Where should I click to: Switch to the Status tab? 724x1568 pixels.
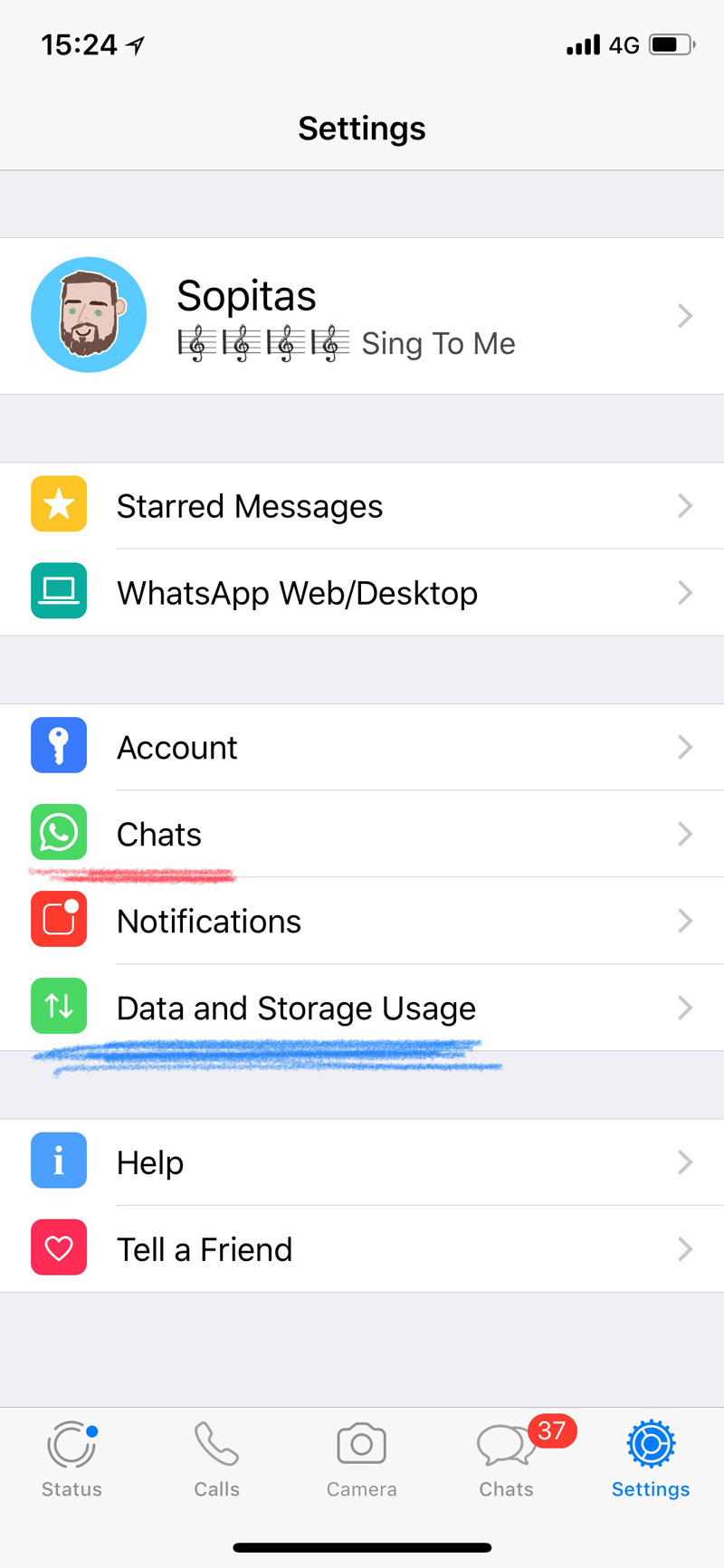click(72, 1459)
